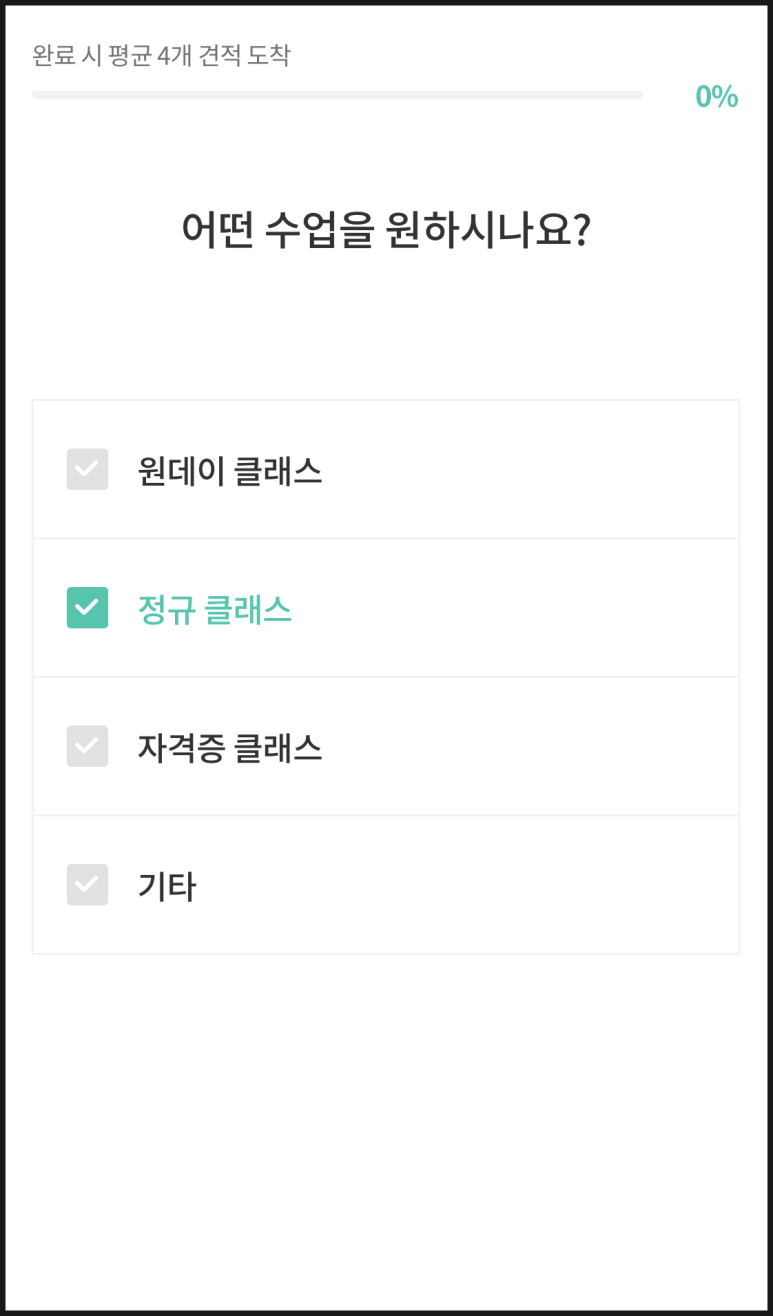Click the gray checkmark icon beside 원데이 클래스

point(87,469)
